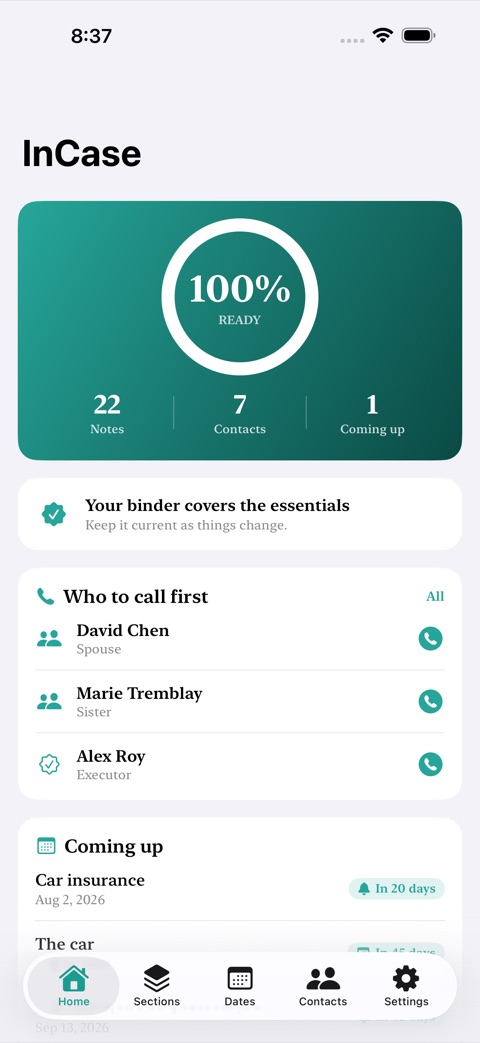Select the Home tab
480x1043 pixels.
click(74, 986)
